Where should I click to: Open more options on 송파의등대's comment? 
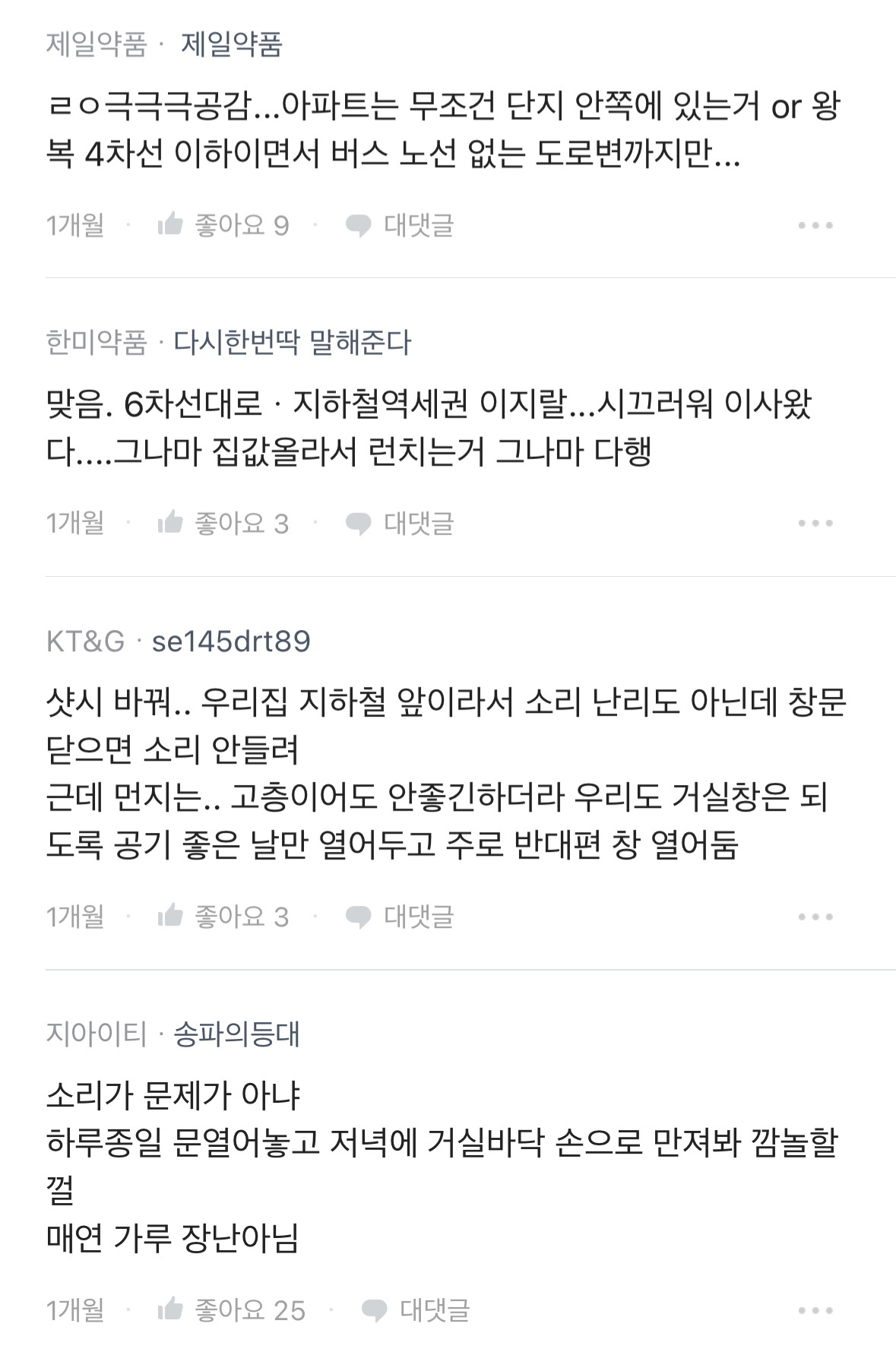click(815, 1311)
